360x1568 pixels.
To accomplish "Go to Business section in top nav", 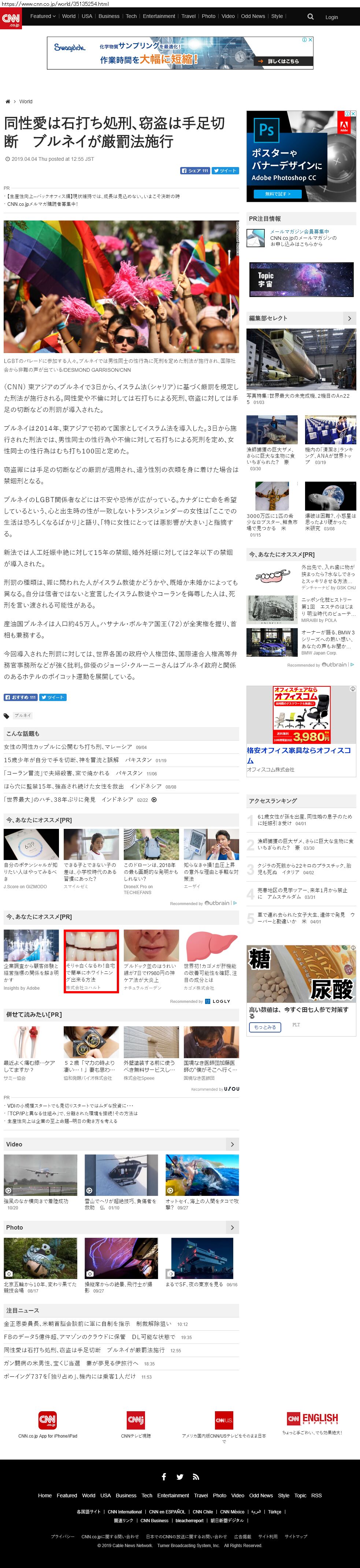I will coord(109,16).
